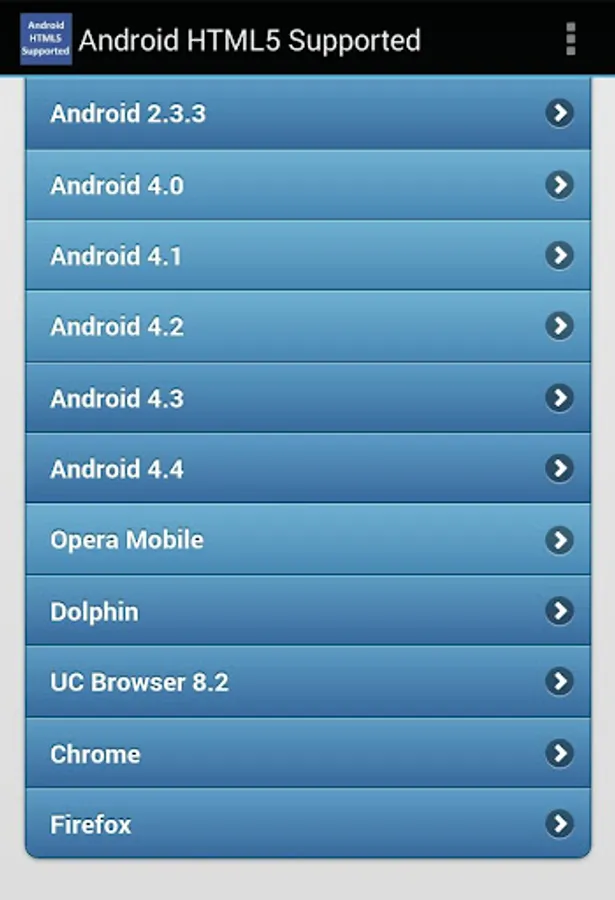The width and height of the screenshot is (615, 900).
Task: Select the Dolphin browser row
Action: pos(308,611)
